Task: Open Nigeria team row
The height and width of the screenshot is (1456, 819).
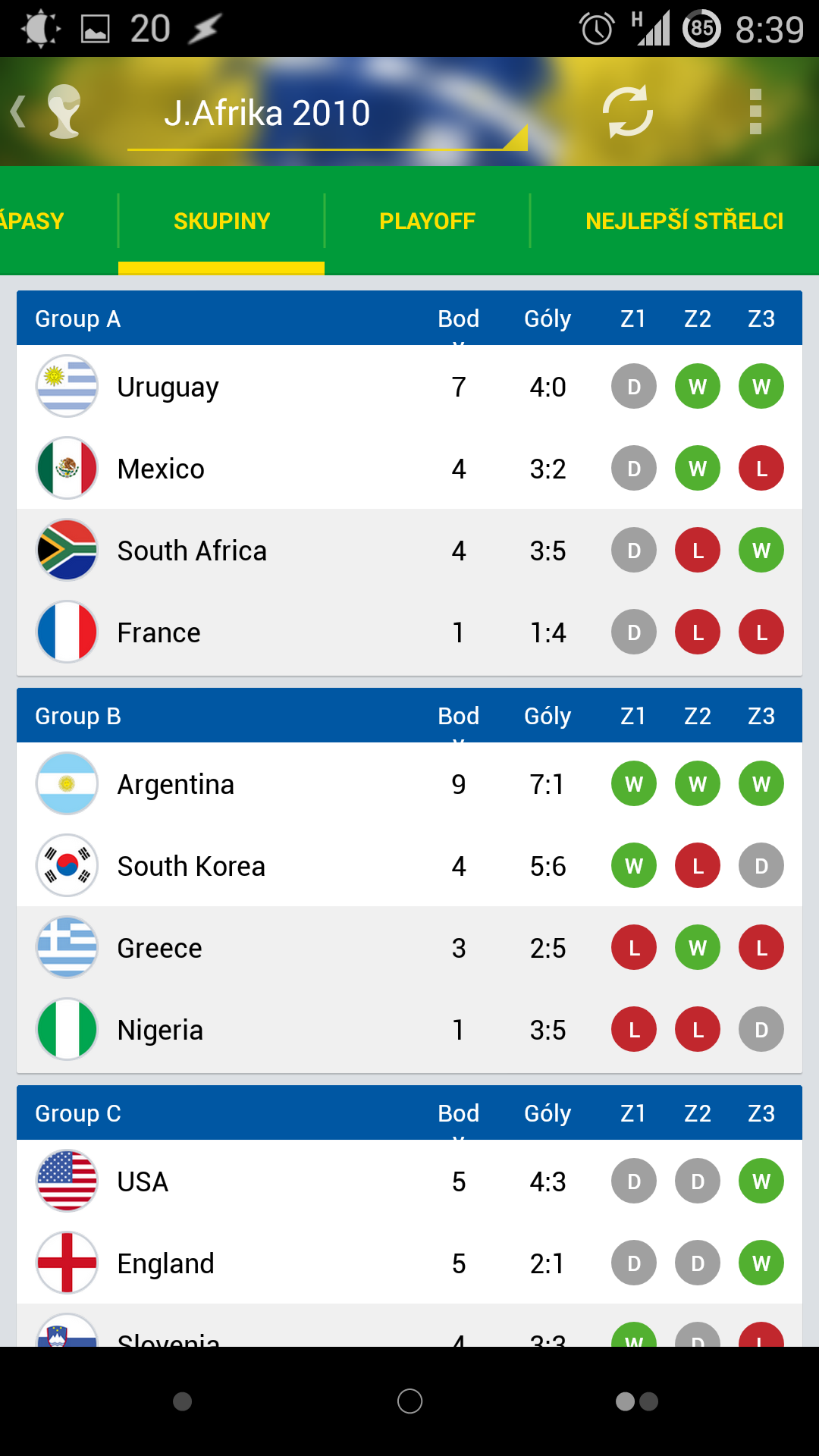Action: [x=409, y=1030]
